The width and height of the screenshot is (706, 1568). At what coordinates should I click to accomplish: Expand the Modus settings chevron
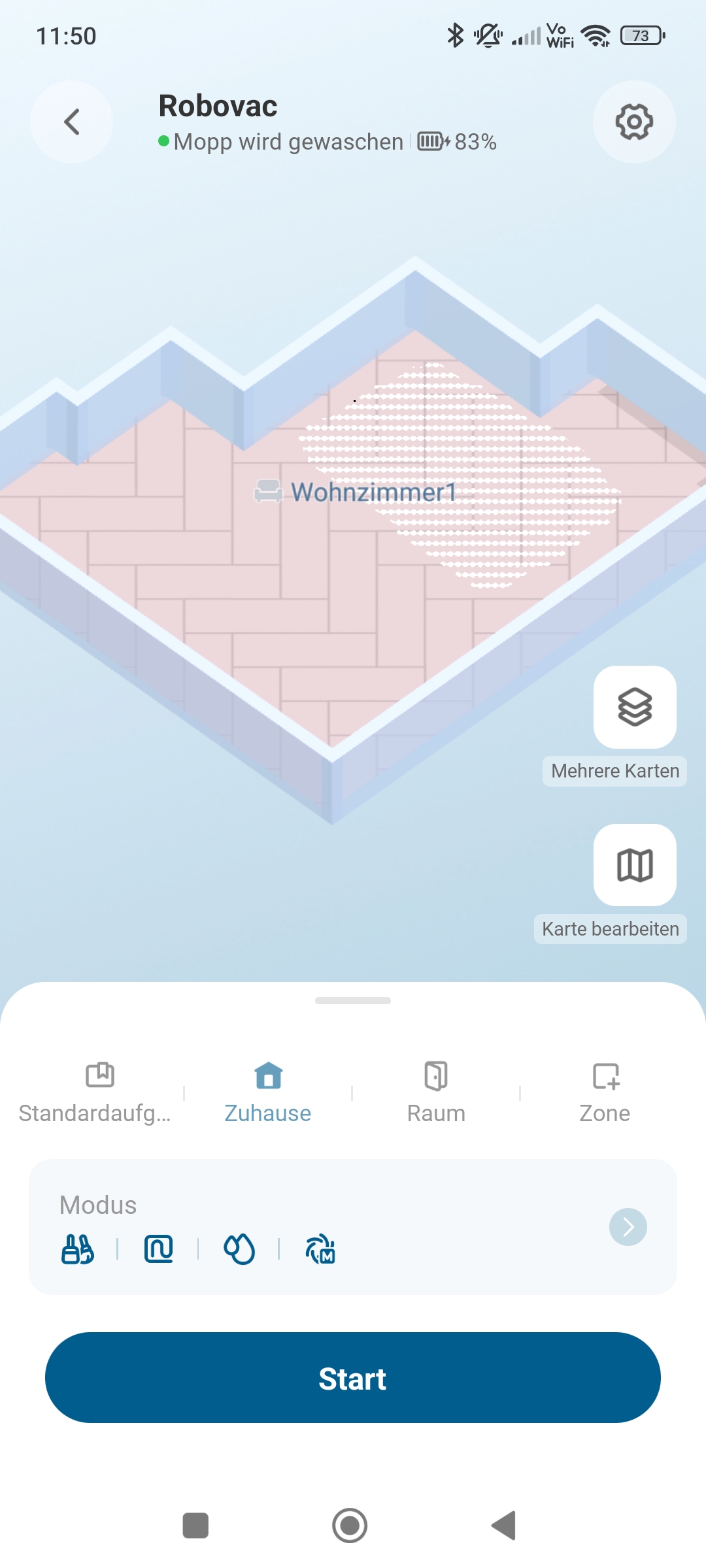click(x=628, y=1227)
